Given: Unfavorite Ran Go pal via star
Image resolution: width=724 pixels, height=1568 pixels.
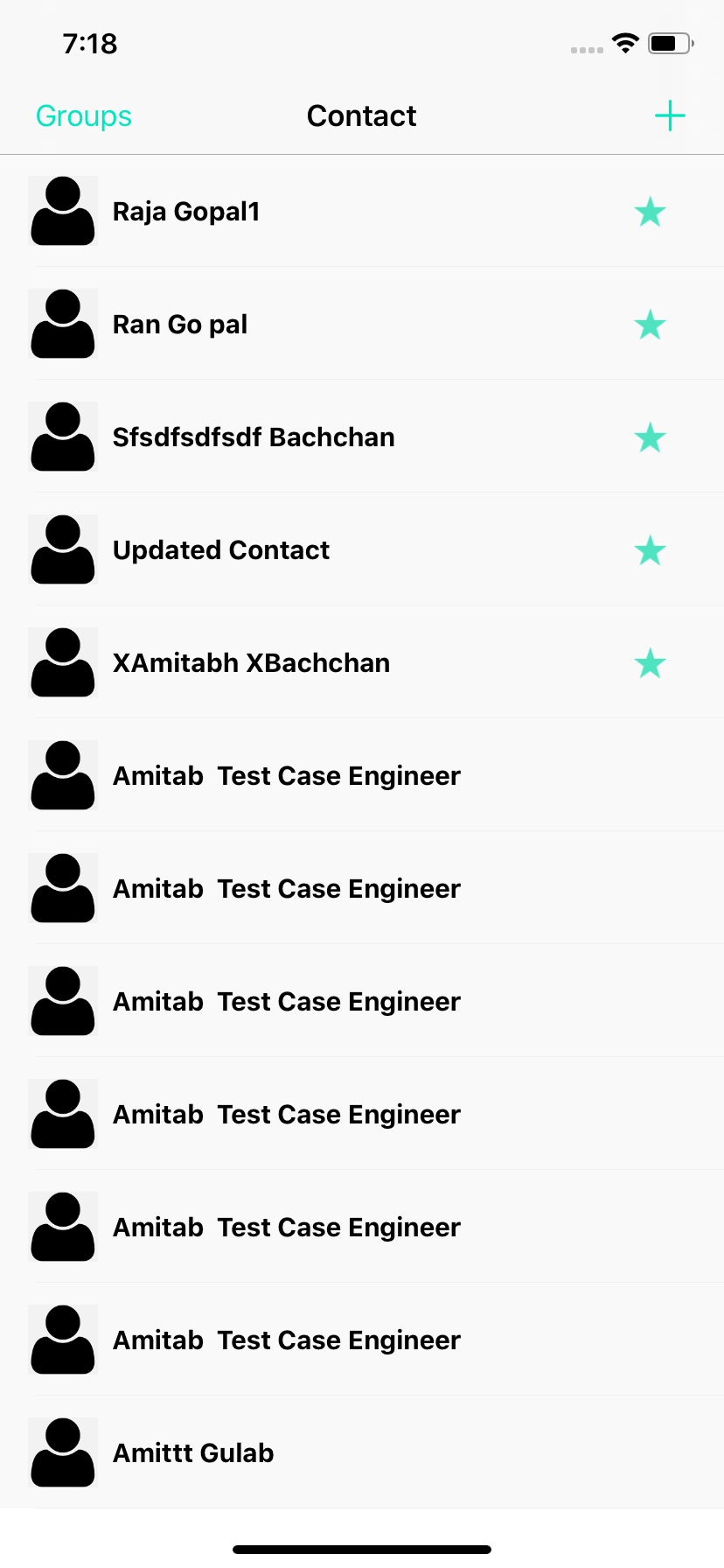Looking at the screenshot, I should tap(650, 325).
